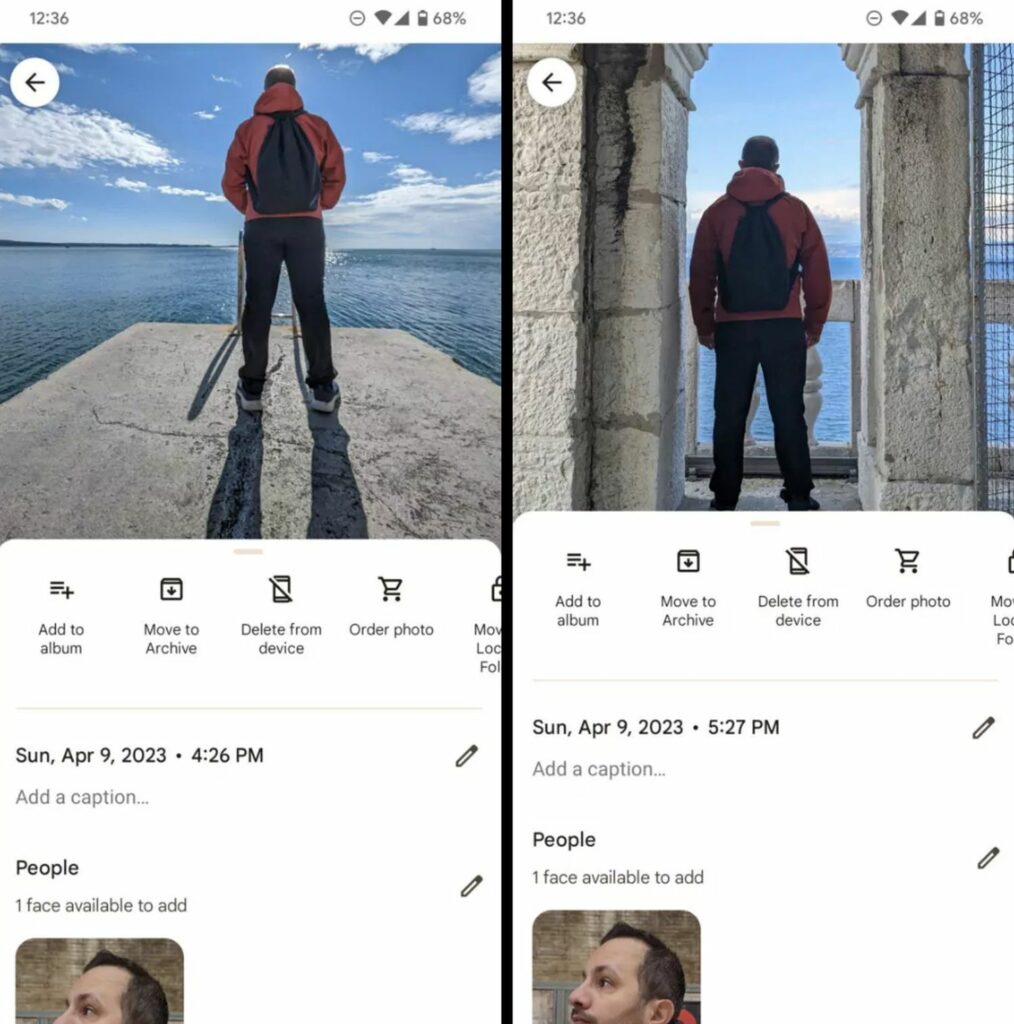1014x1024 pixels.
Task: Edit the date of the 4:26 PM photo
Action: pyautogui.click(x=466, y=756)
